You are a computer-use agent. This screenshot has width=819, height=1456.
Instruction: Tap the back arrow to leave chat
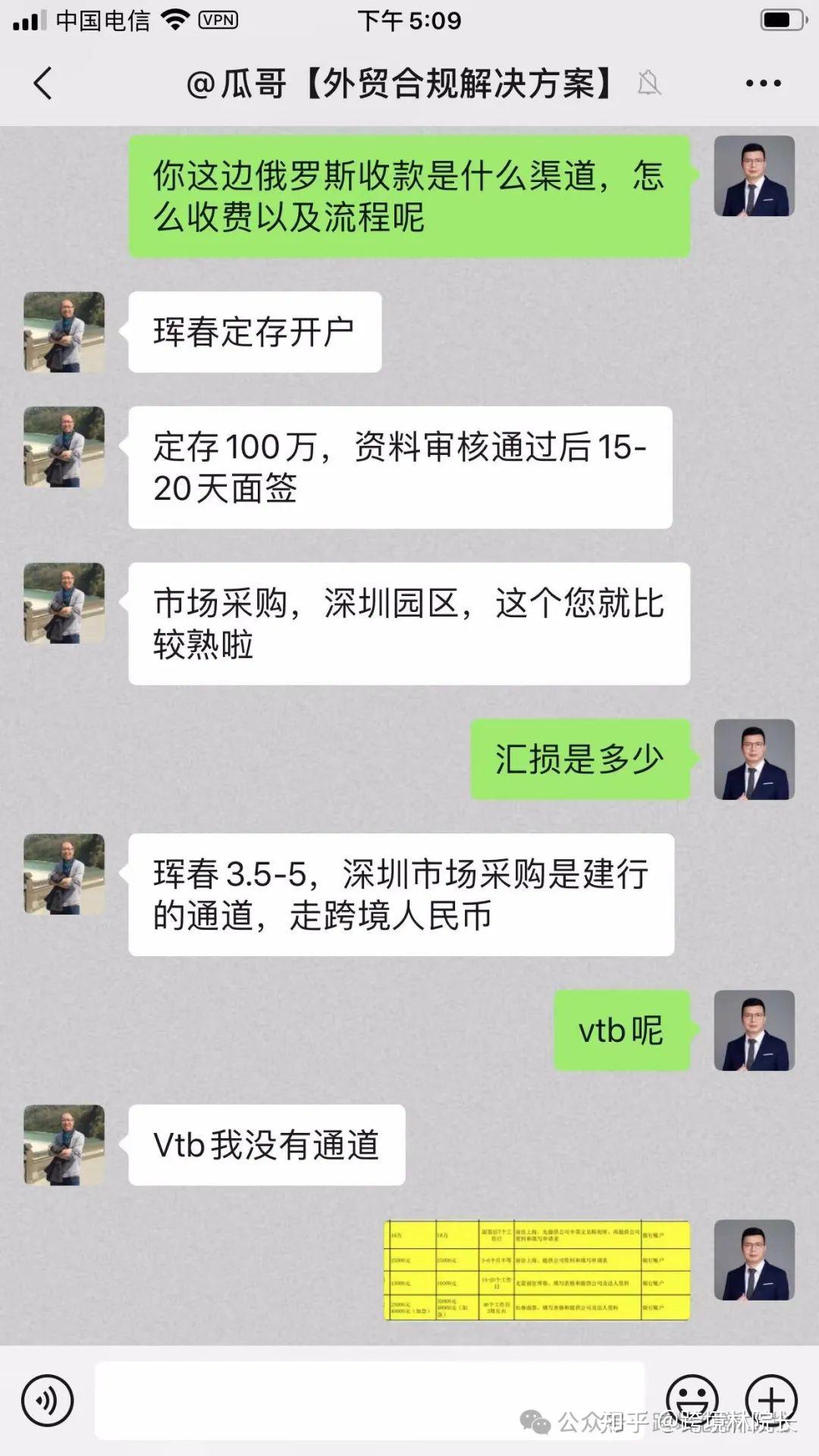tap(42, 83)
